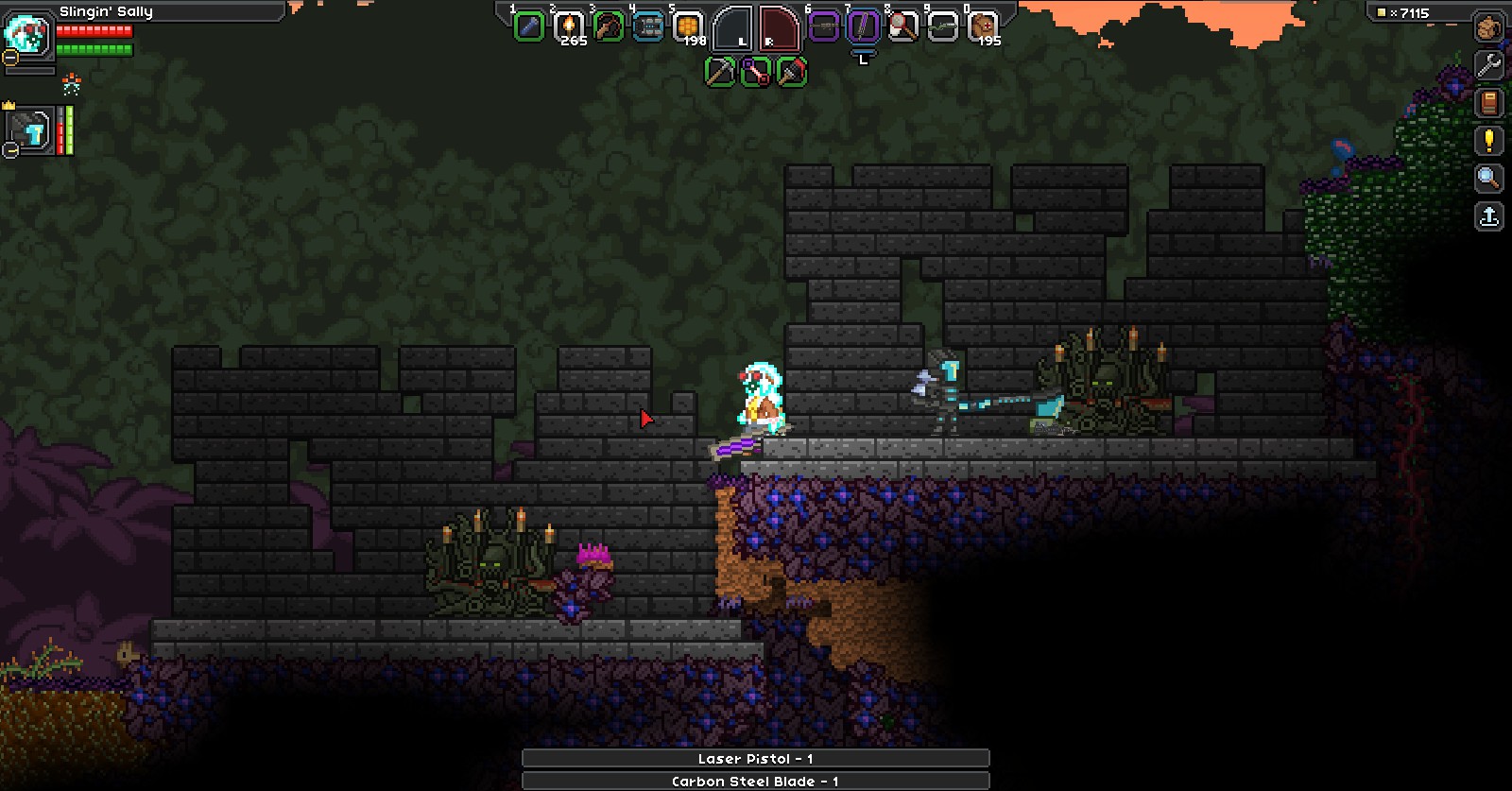Equip the rifle in hotbar slot 6
The width and height of the screenshot is (1512, 791).
coord(823,27)
